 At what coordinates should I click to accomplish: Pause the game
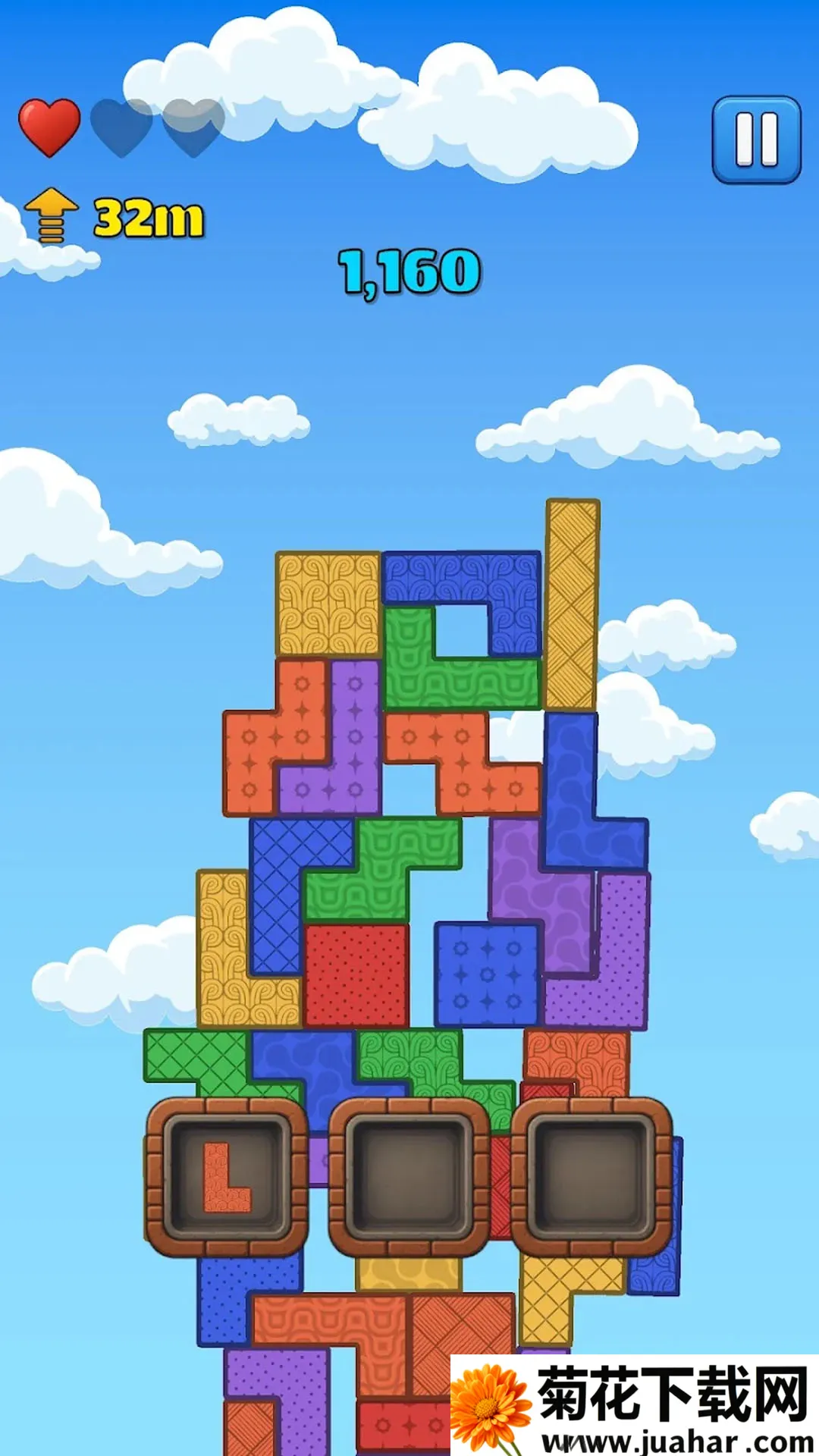(756, 140)
